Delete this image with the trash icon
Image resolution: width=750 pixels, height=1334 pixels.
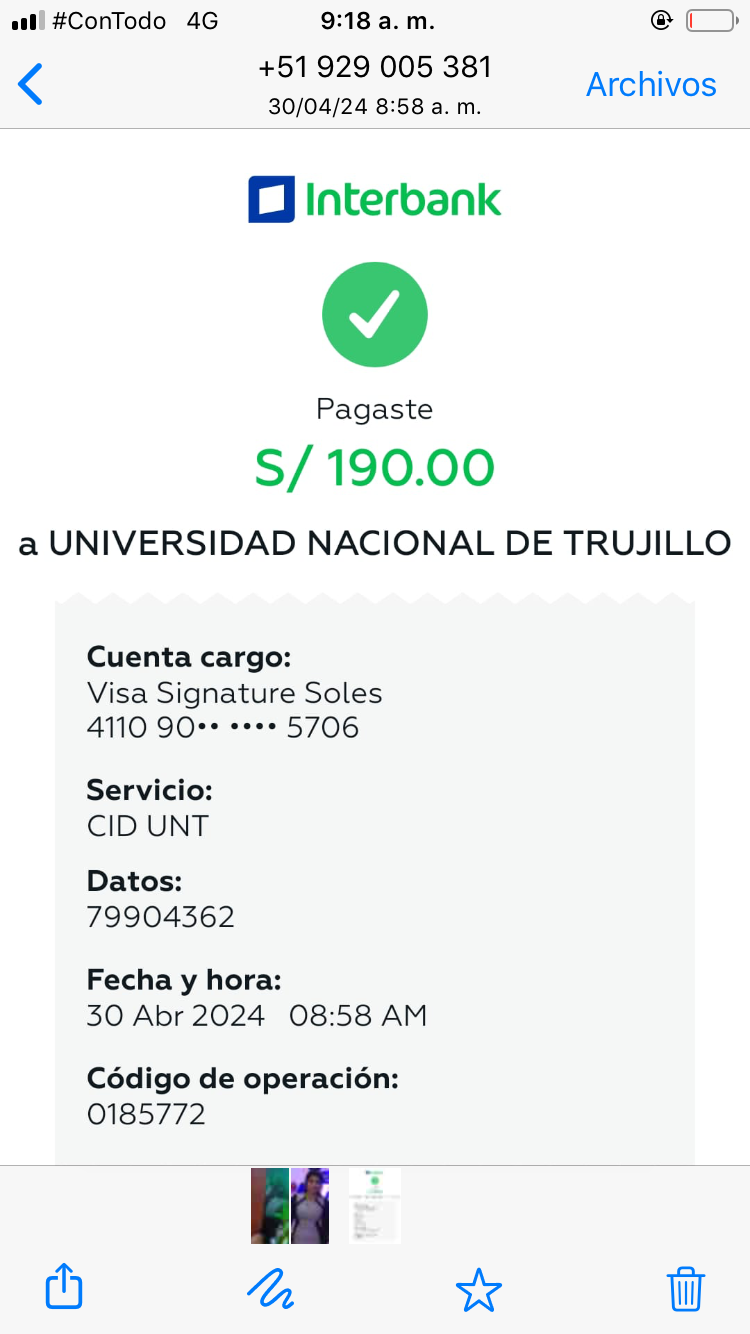point(686,1288)
